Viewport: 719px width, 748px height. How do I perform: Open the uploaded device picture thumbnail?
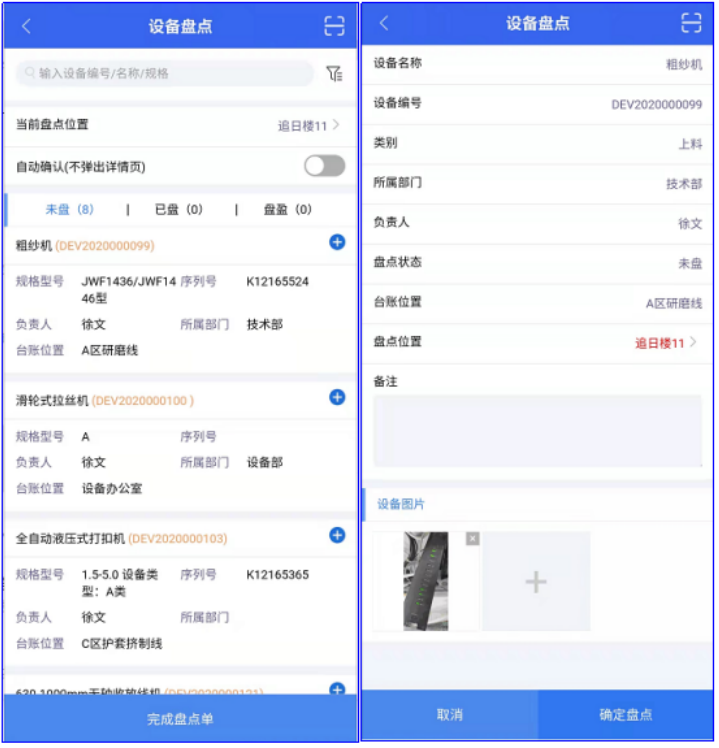pyautogui.click(x=424, y=582)
